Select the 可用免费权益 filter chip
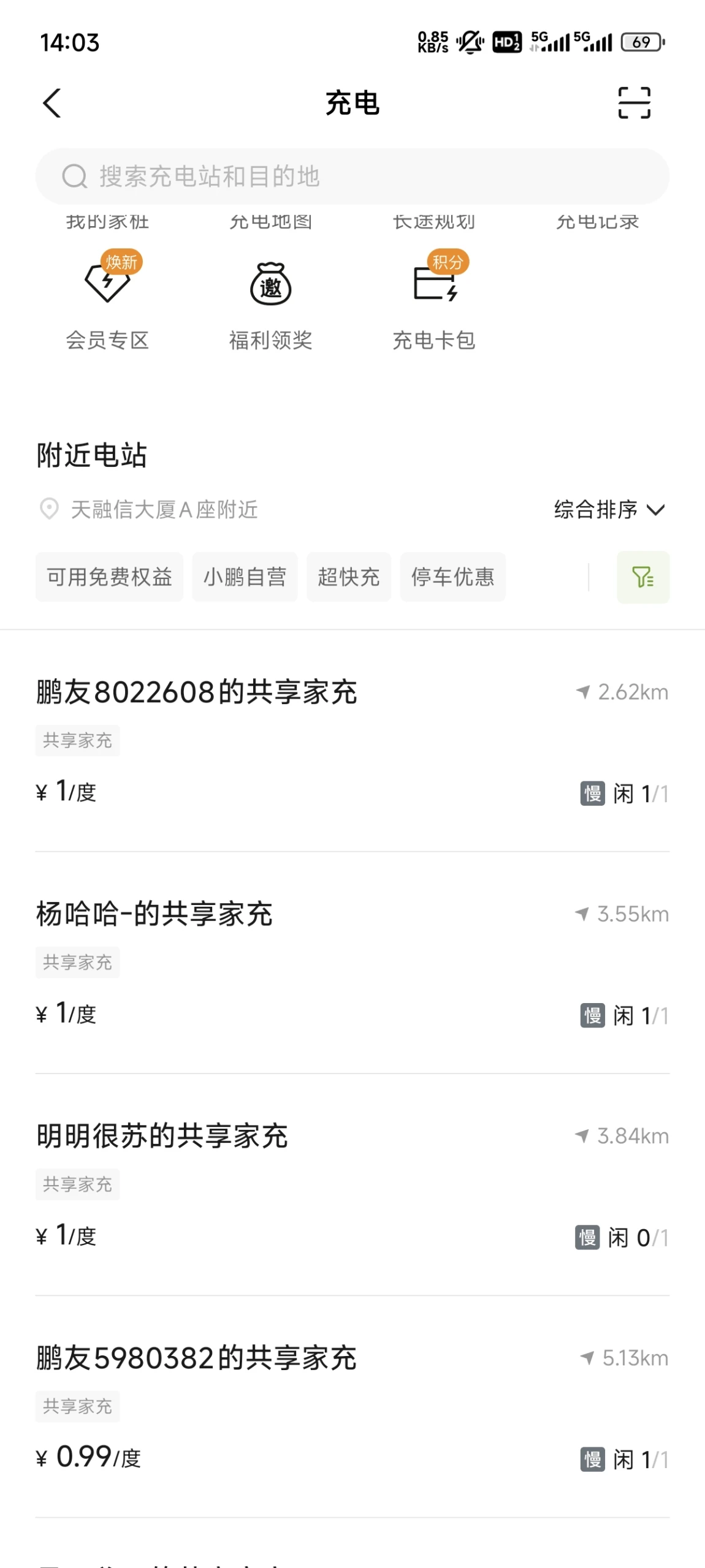This screenshot has height=1568, width=705. point(110,577)
